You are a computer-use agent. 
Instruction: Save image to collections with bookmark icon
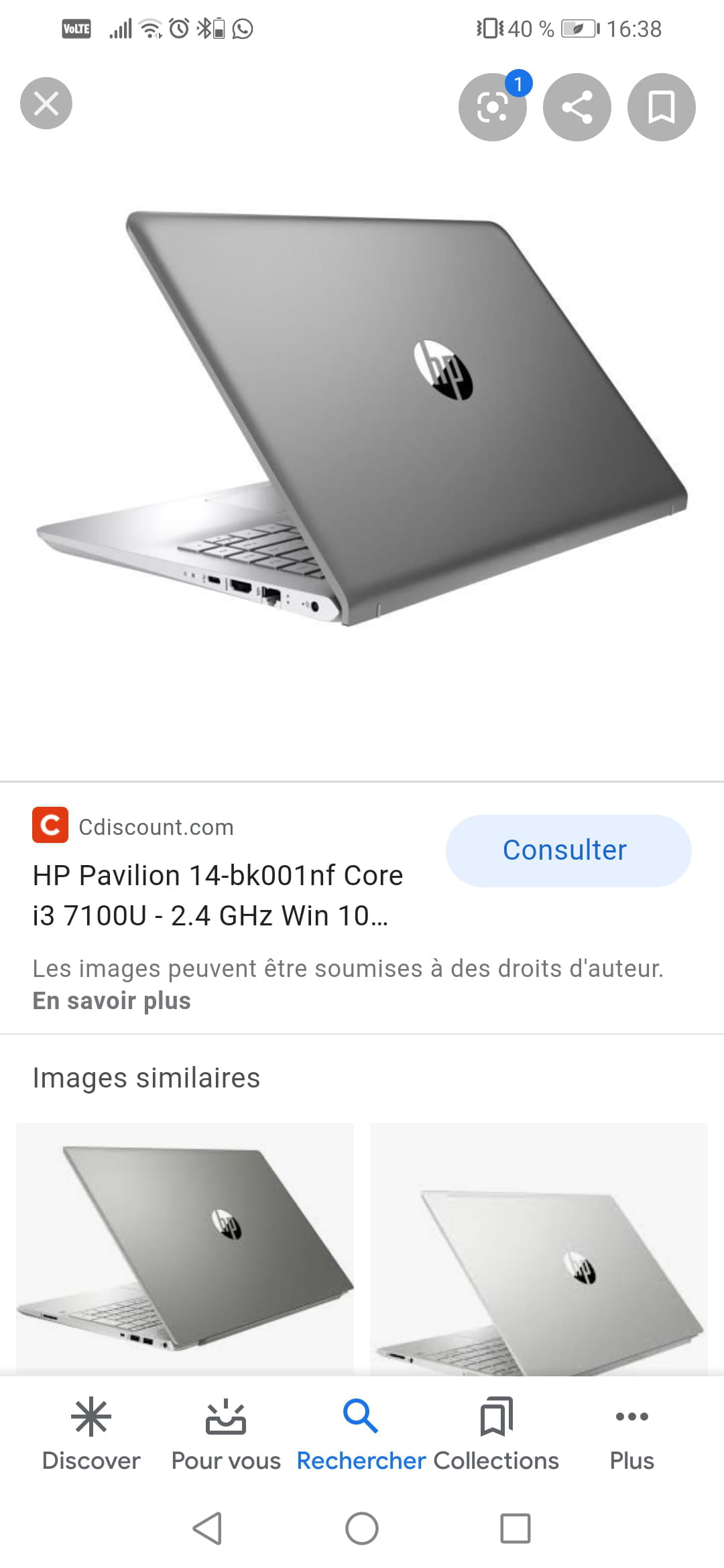(662, 107)
